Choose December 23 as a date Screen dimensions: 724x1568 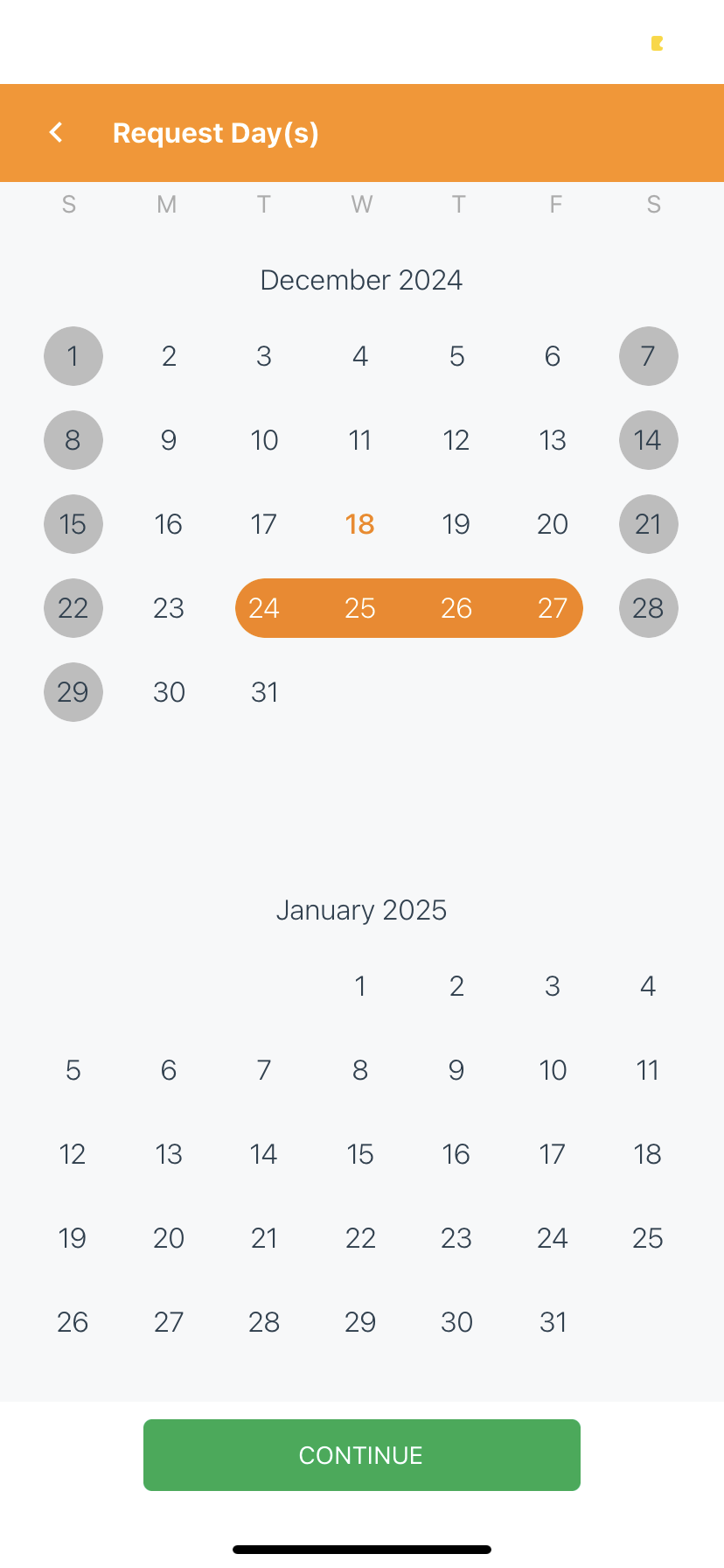click(x=169, y=608)
